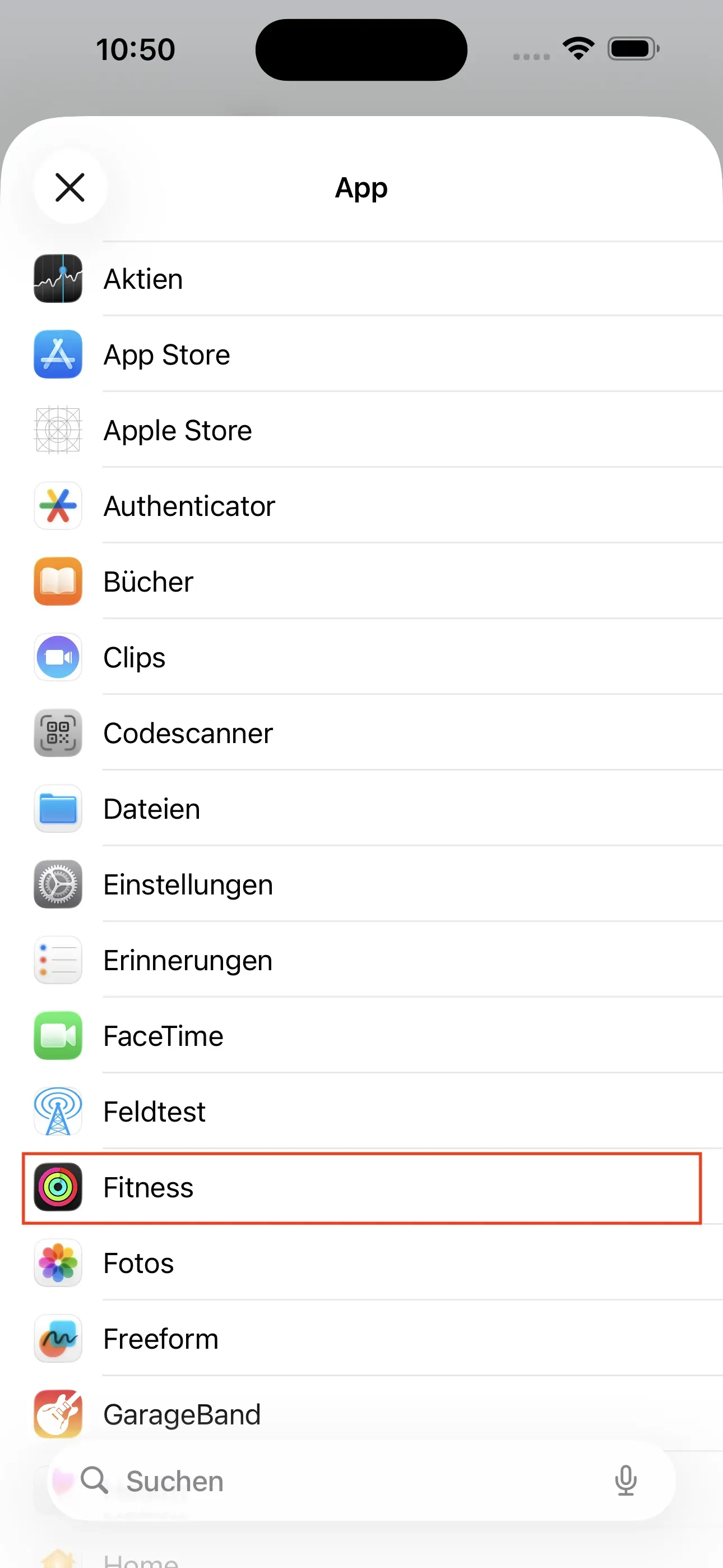Screen dimensions: 723x1568
Task: Tap the Authenticator app icon
Action: pyautogui.click(x=58, y=505)
